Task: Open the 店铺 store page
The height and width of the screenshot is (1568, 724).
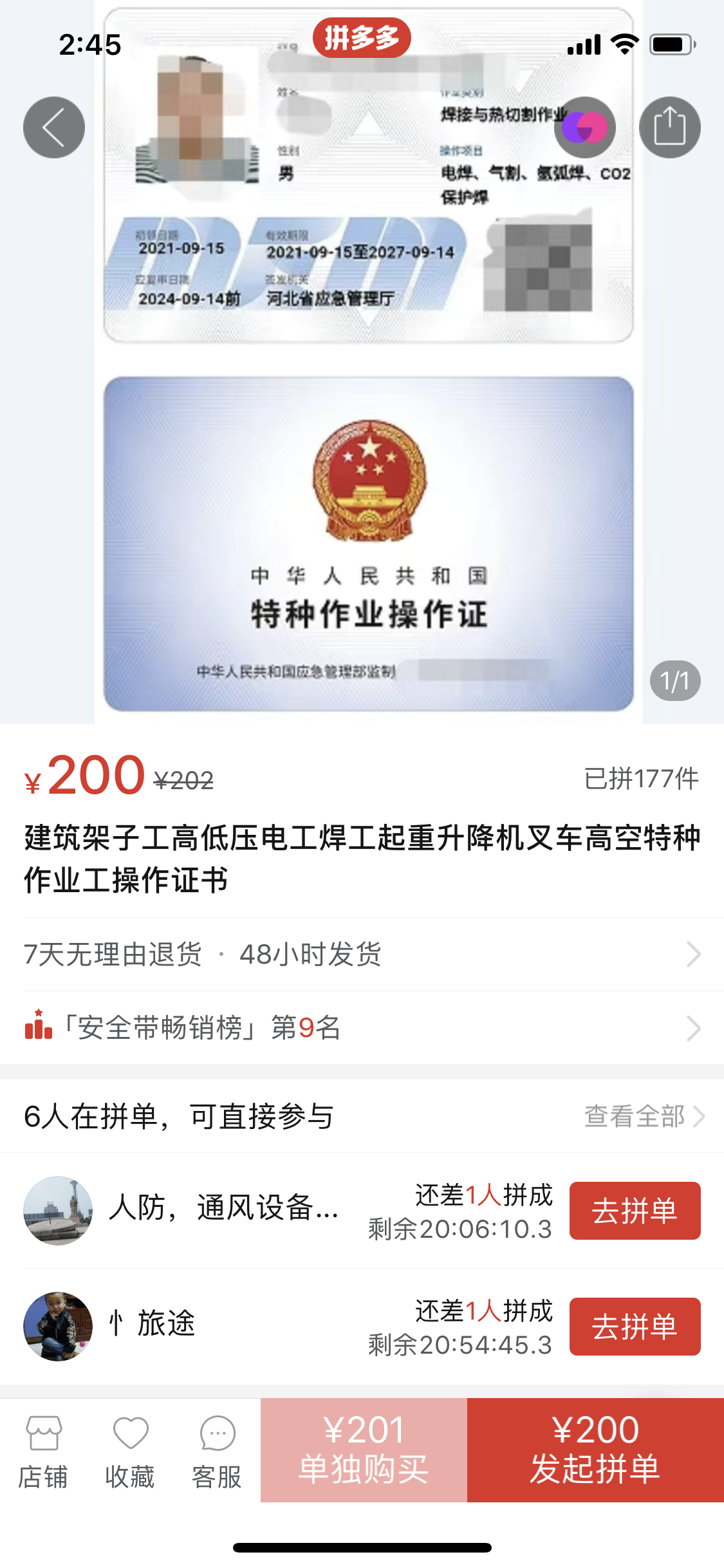Action: 43,1452
